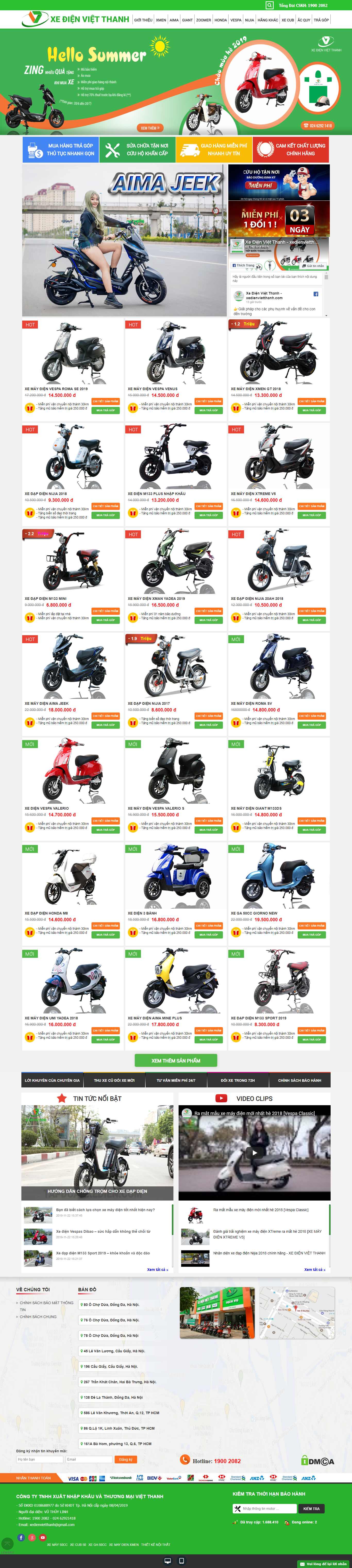
Task: Open the Facebook icon in footer
Action: point(21,1537)
